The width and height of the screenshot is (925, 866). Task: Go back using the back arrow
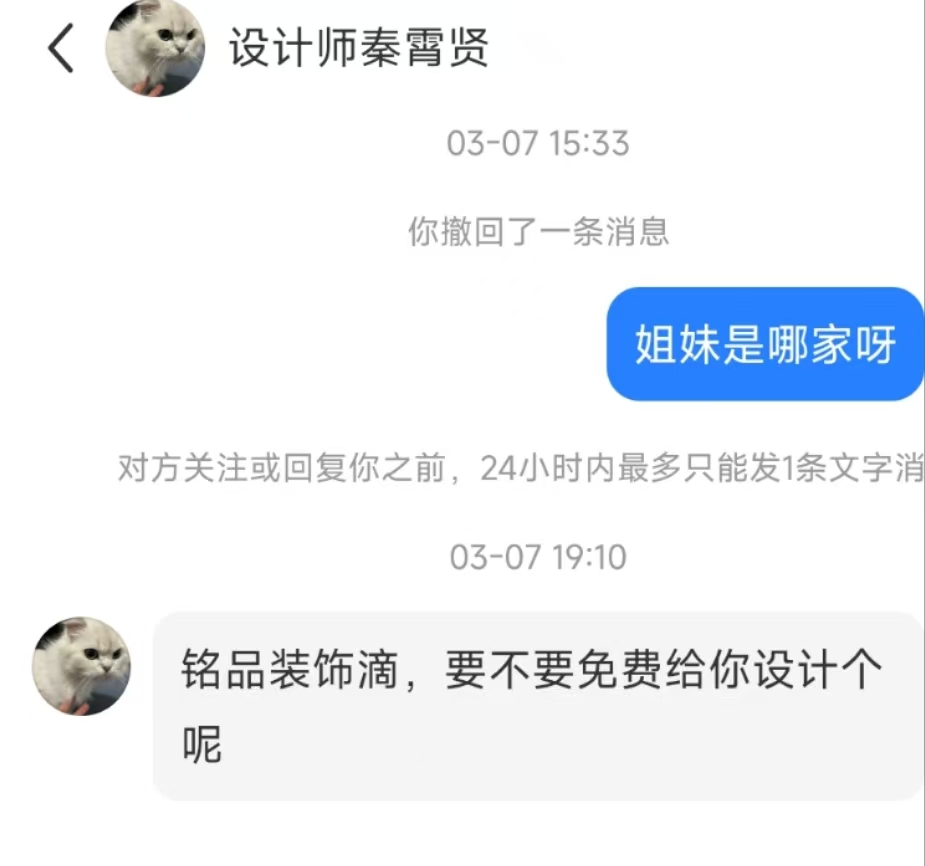pyautogui.click(x=60, y=49)
